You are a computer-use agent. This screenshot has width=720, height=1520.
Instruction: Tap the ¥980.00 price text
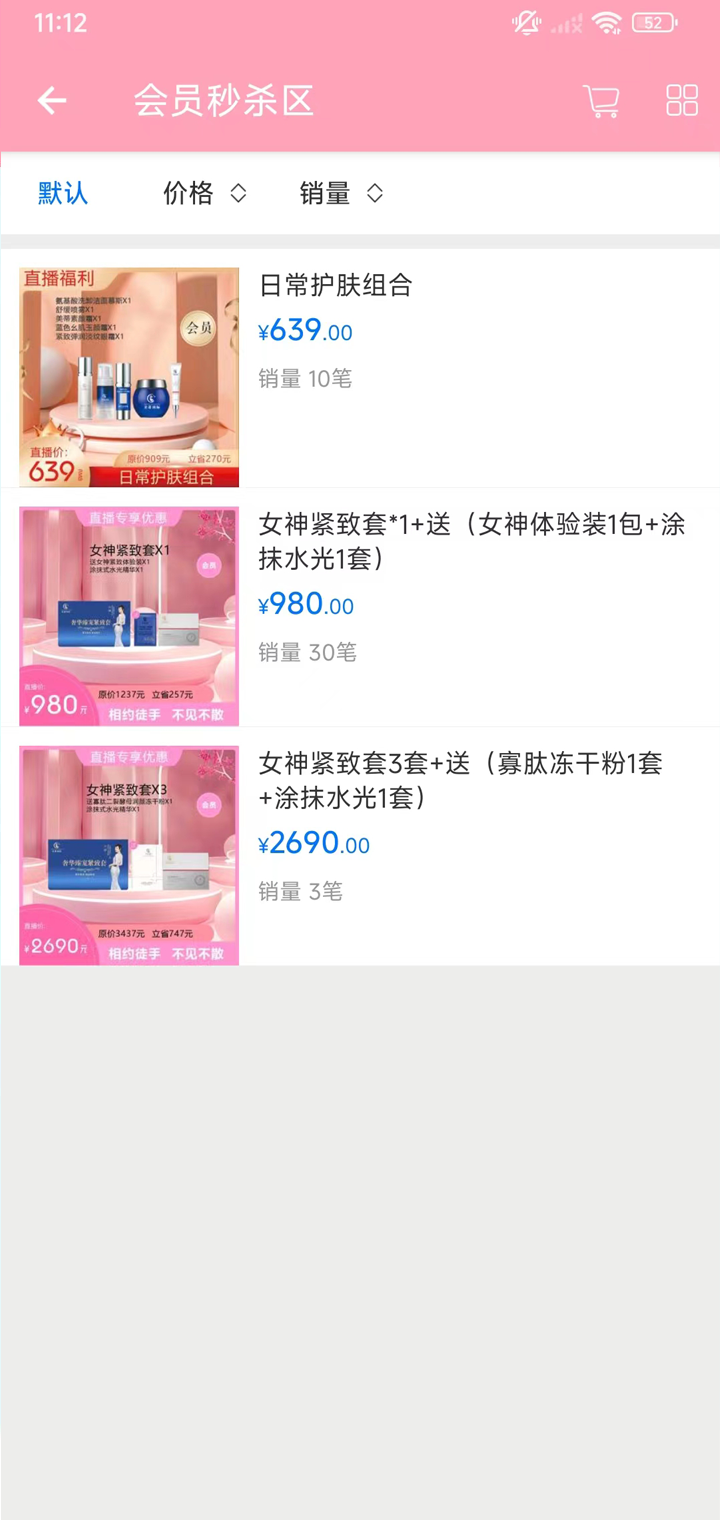[307, 604]
